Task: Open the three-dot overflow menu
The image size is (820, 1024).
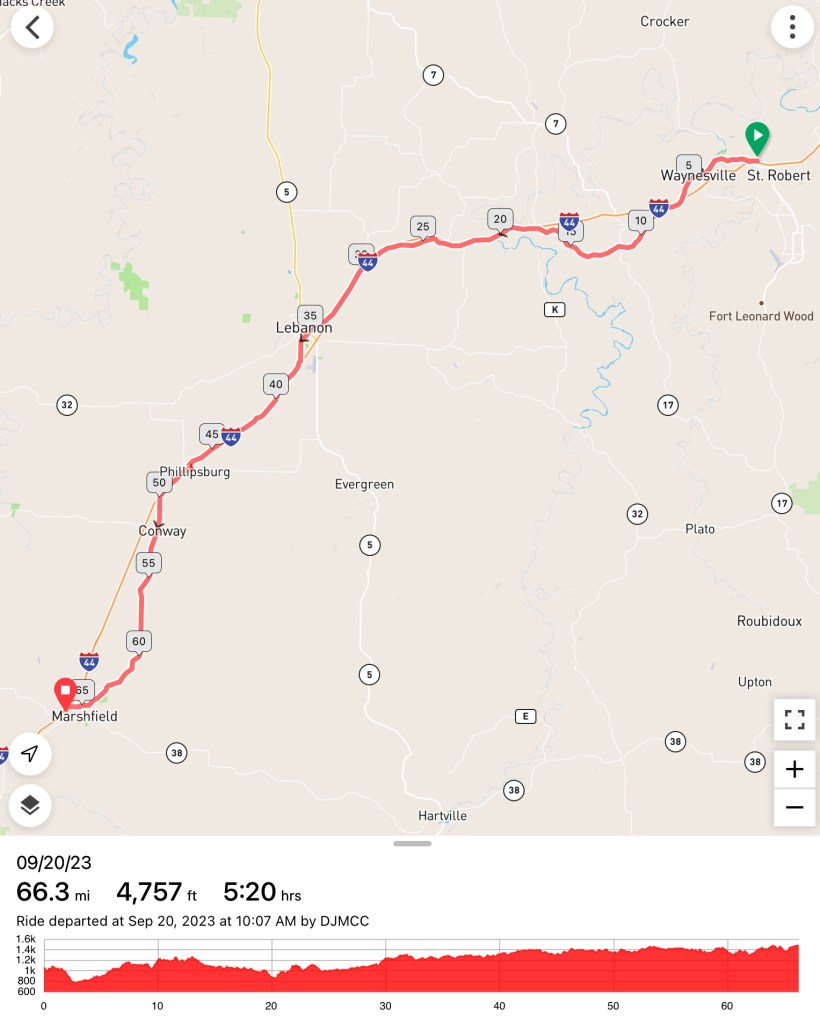Action: [x=792, y=27]
